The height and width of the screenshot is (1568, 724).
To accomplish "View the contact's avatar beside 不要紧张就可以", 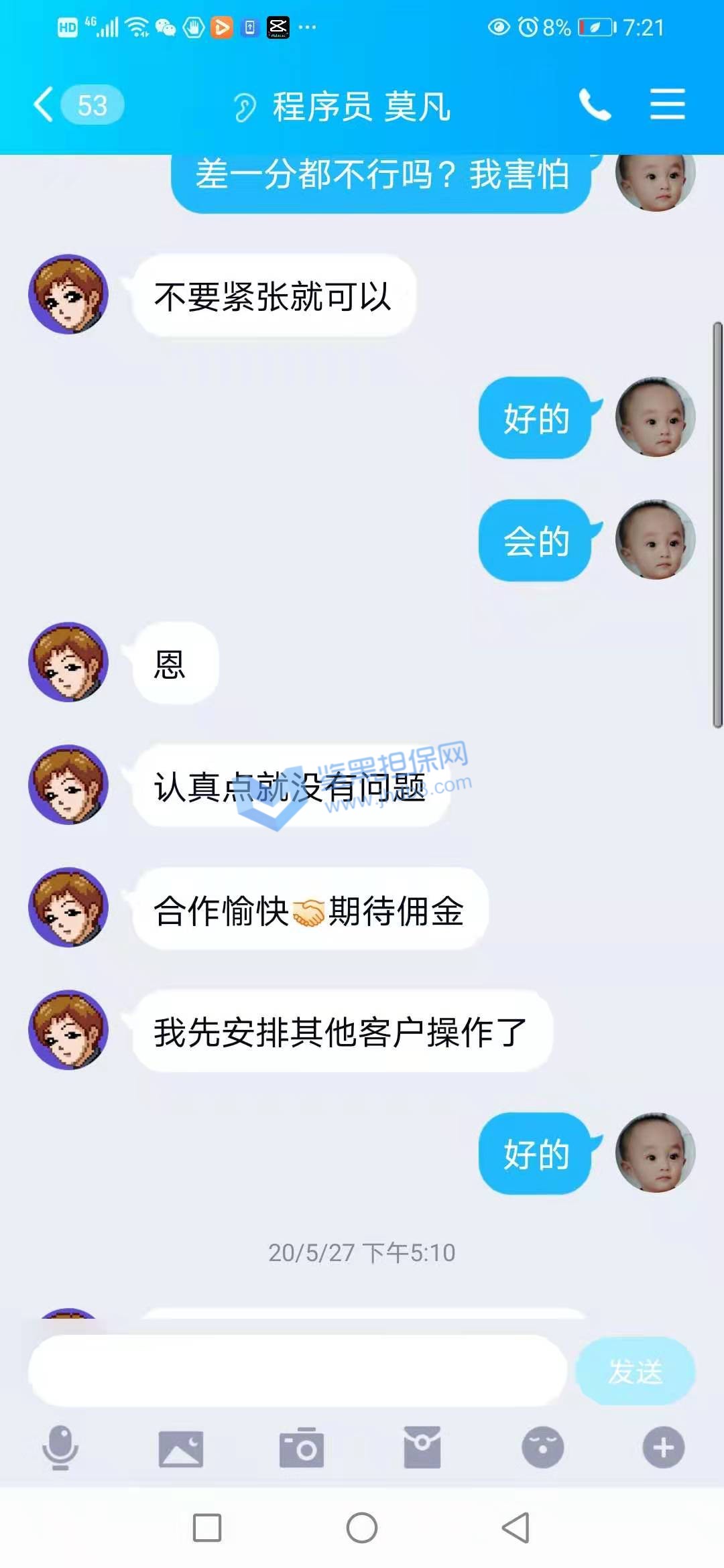I will click(x=68, y=294).
